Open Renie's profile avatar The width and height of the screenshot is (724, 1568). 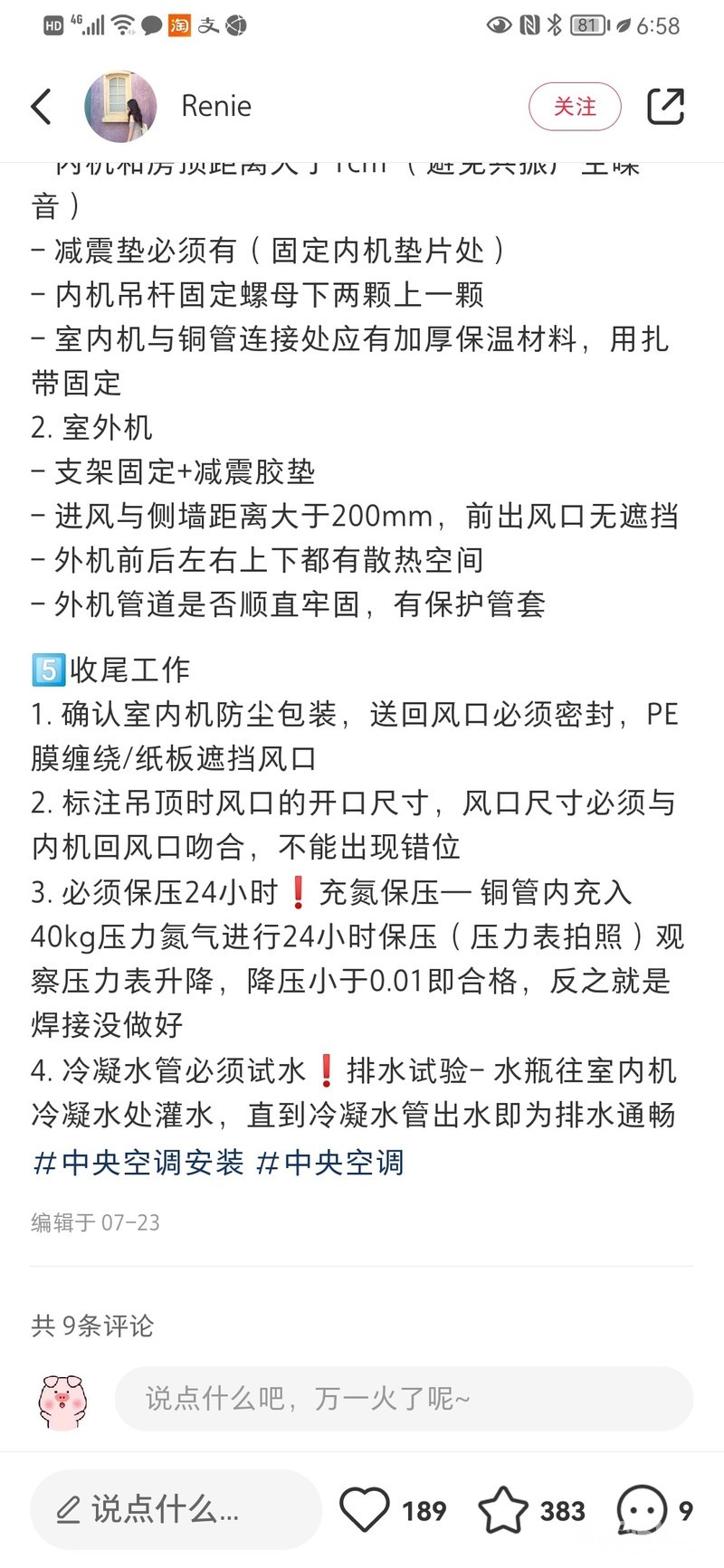(x=120, y=107)
